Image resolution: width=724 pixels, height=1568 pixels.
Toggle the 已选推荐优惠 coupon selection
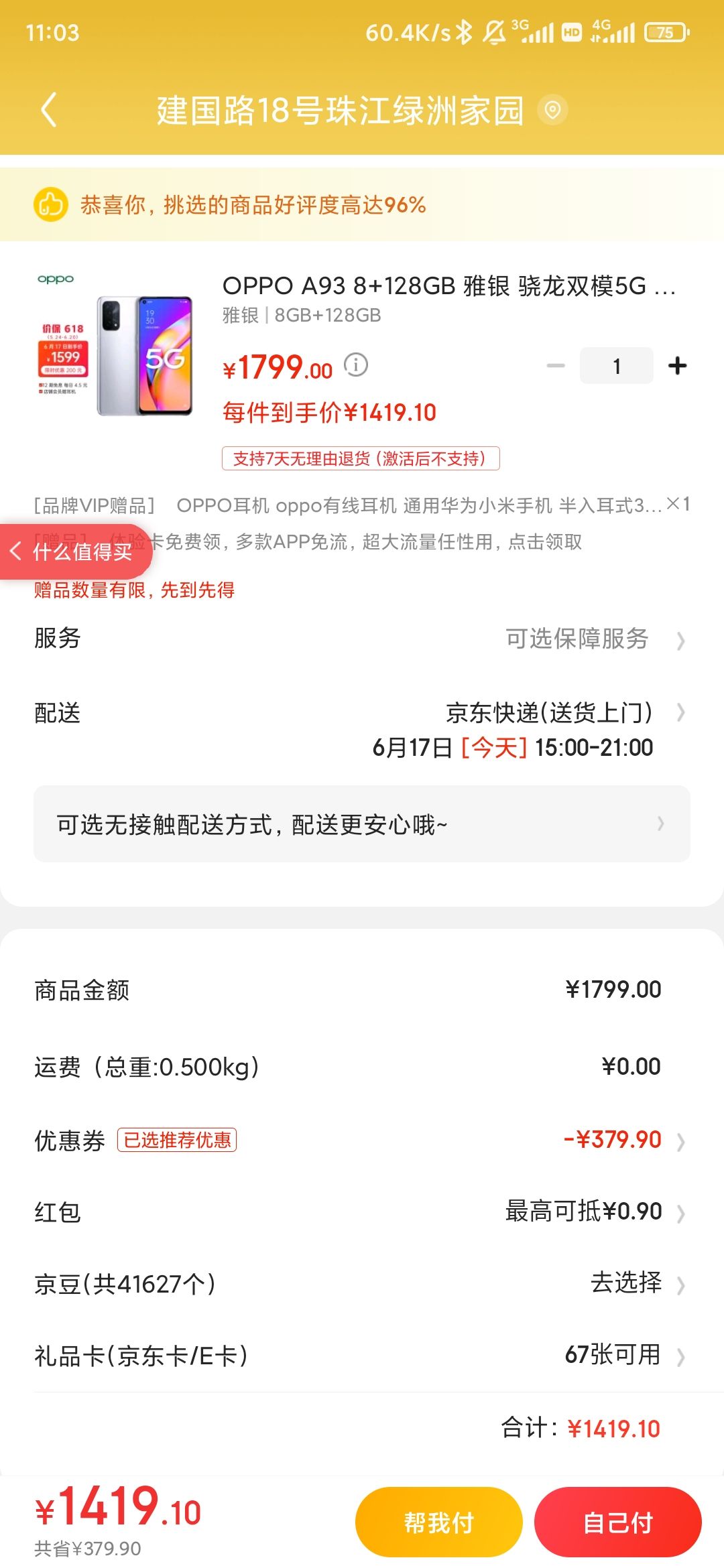(x=178, y=1138)
